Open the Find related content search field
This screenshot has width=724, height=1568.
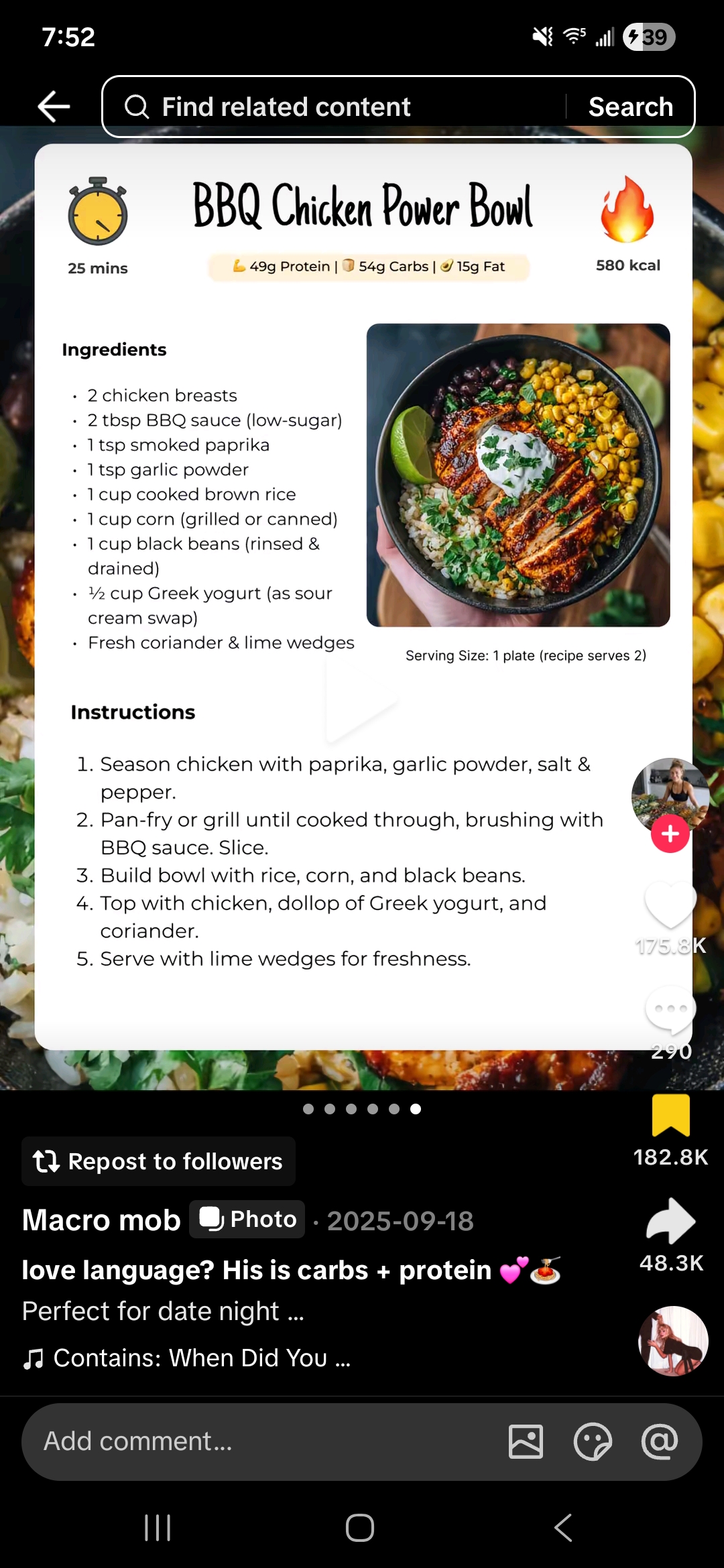[x=335, y=107]
